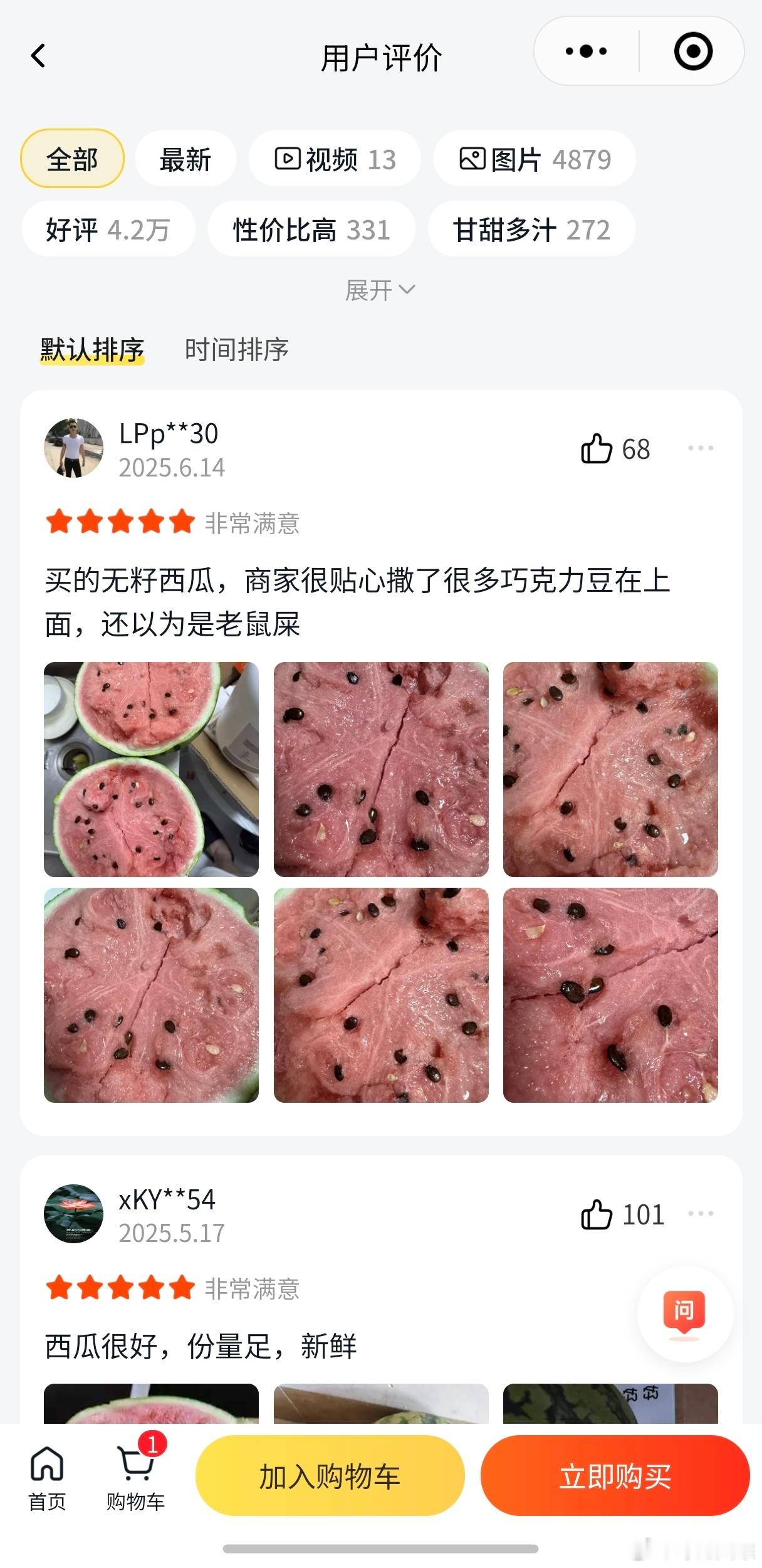
Task: Select the 性价比高 tag
Action: tap(311, 229)
